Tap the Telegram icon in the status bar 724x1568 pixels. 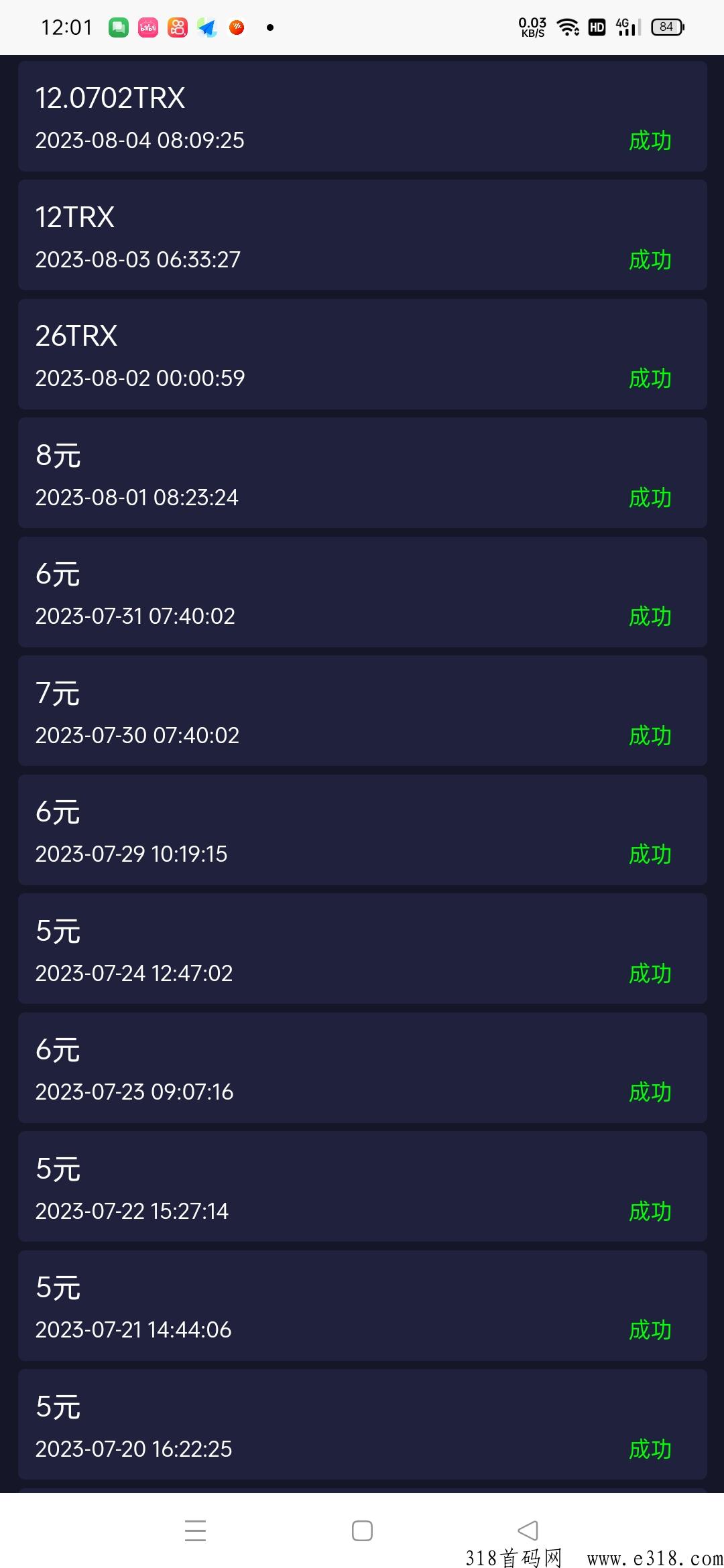[x=208, y=27]
